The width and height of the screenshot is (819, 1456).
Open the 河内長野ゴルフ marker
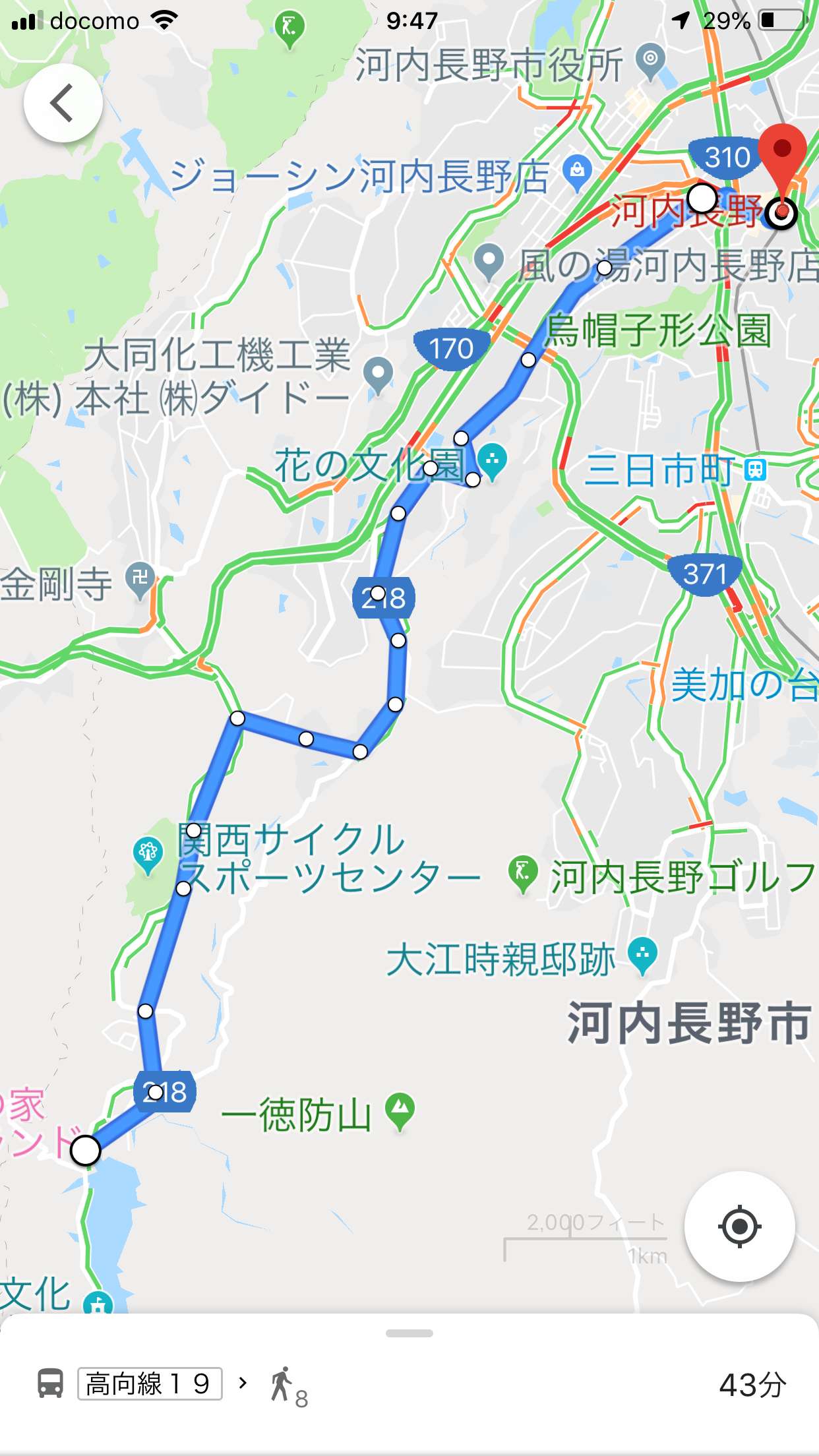(x=523, y=874)
